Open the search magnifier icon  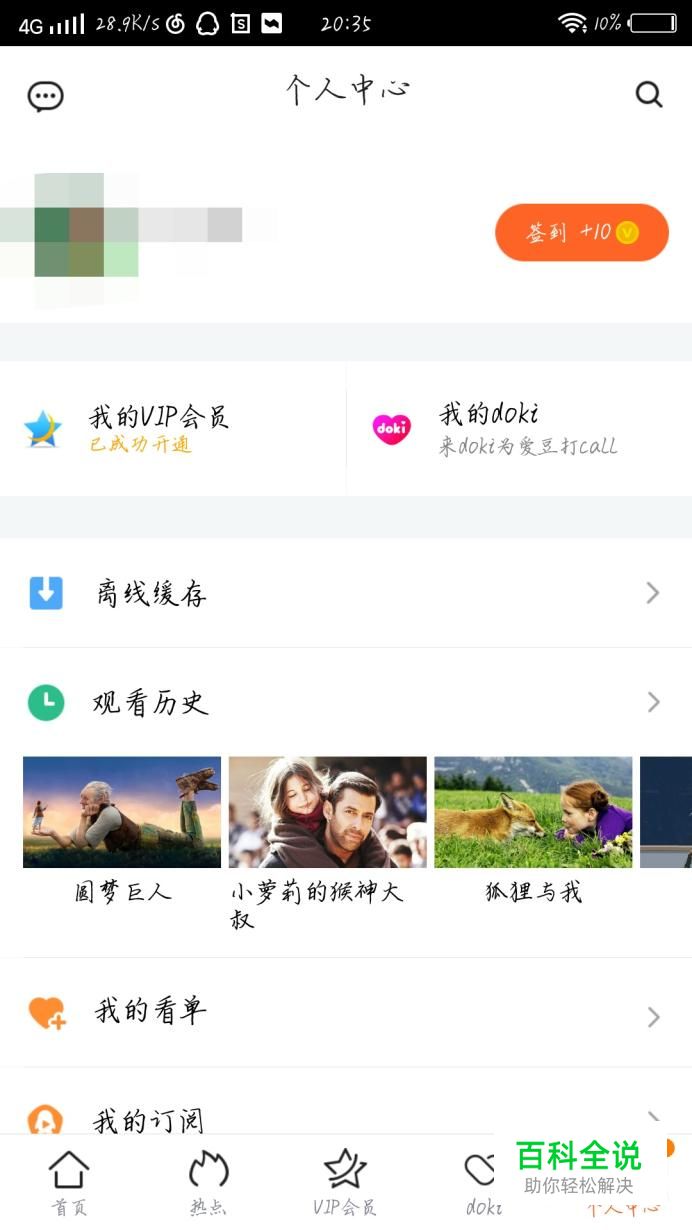(x=649, y=95)
